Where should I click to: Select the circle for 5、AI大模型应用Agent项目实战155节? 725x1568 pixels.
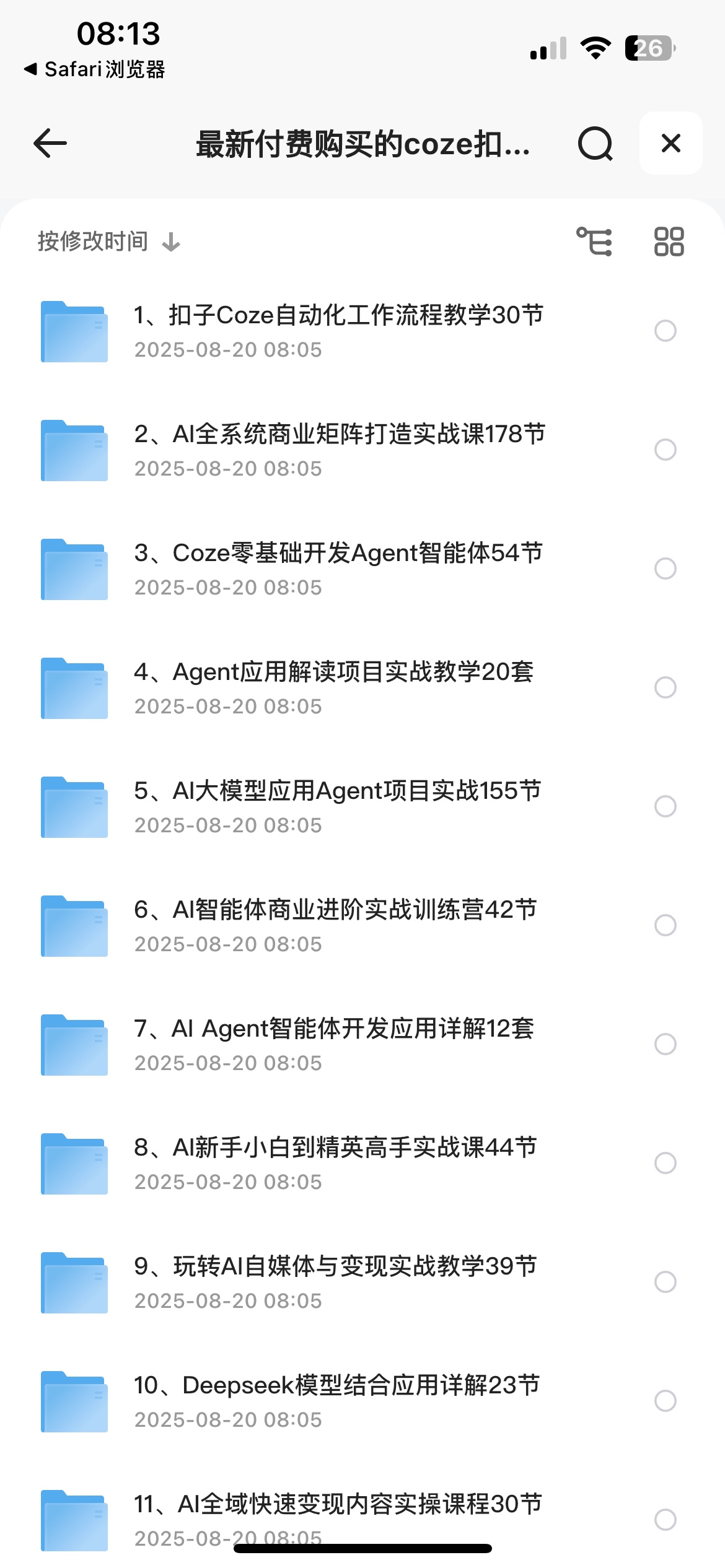(x=665, y=806)
